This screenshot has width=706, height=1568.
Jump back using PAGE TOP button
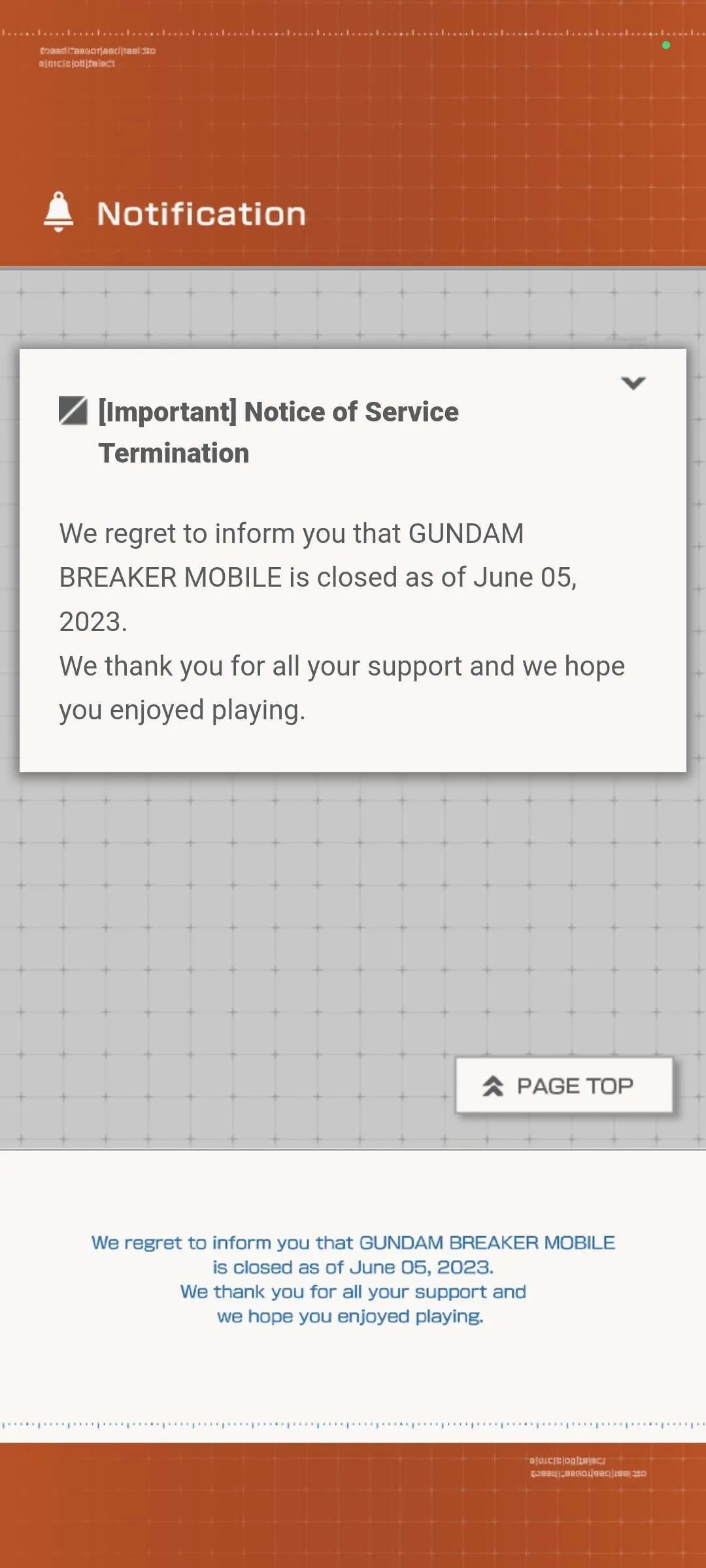(563, 1085)
